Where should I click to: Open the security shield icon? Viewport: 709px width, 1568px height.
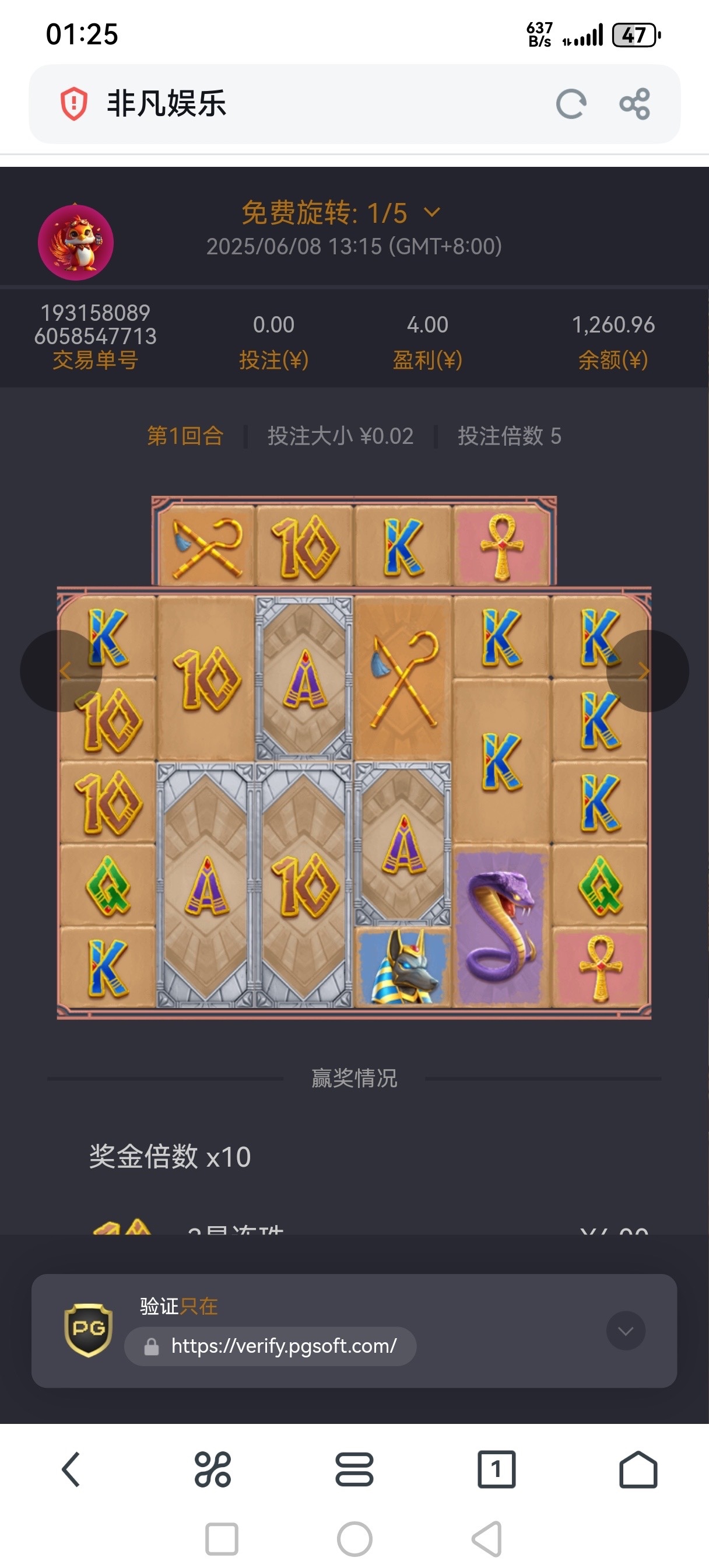tap(73, 103)
